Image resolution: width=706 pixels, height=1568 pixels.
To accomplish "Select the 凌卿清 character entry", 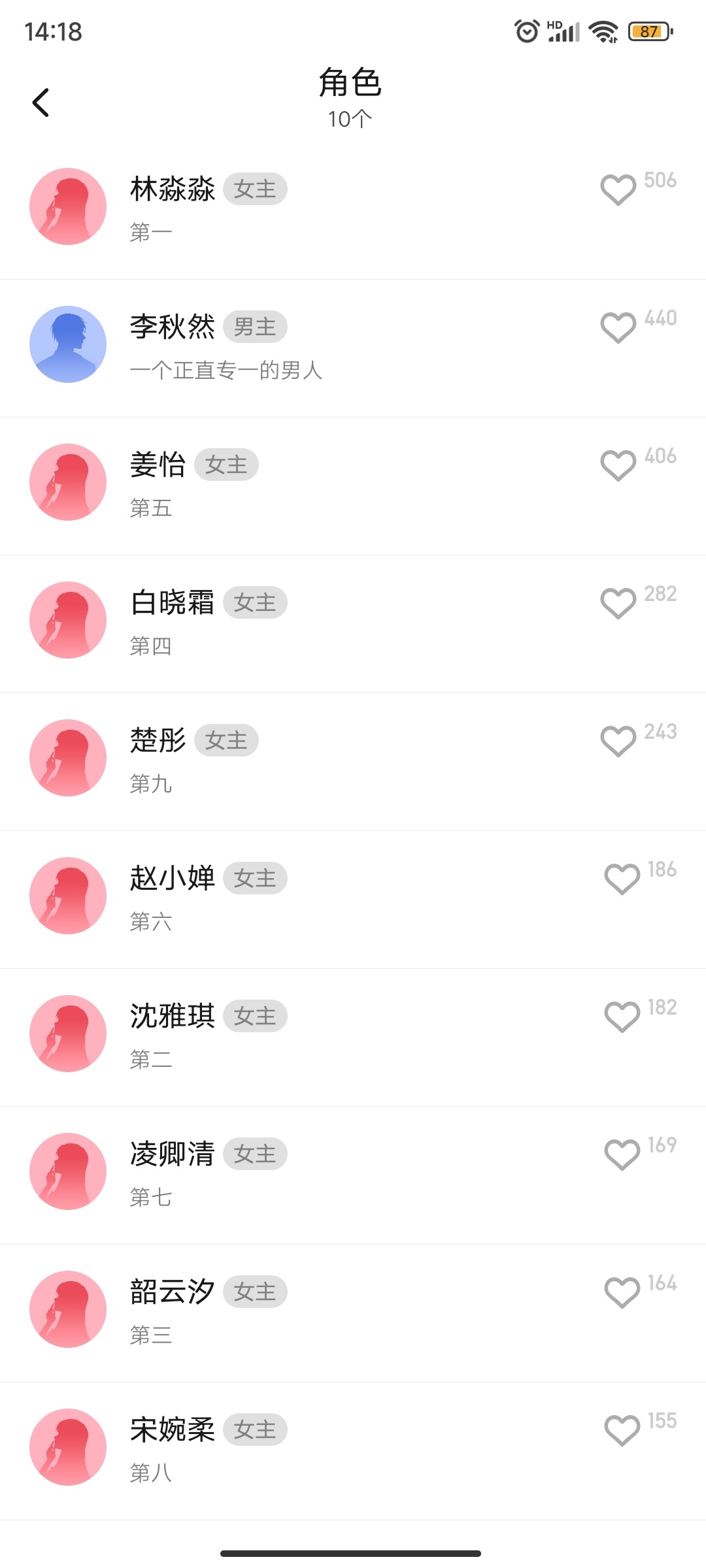I will [x=327, y=1174].
